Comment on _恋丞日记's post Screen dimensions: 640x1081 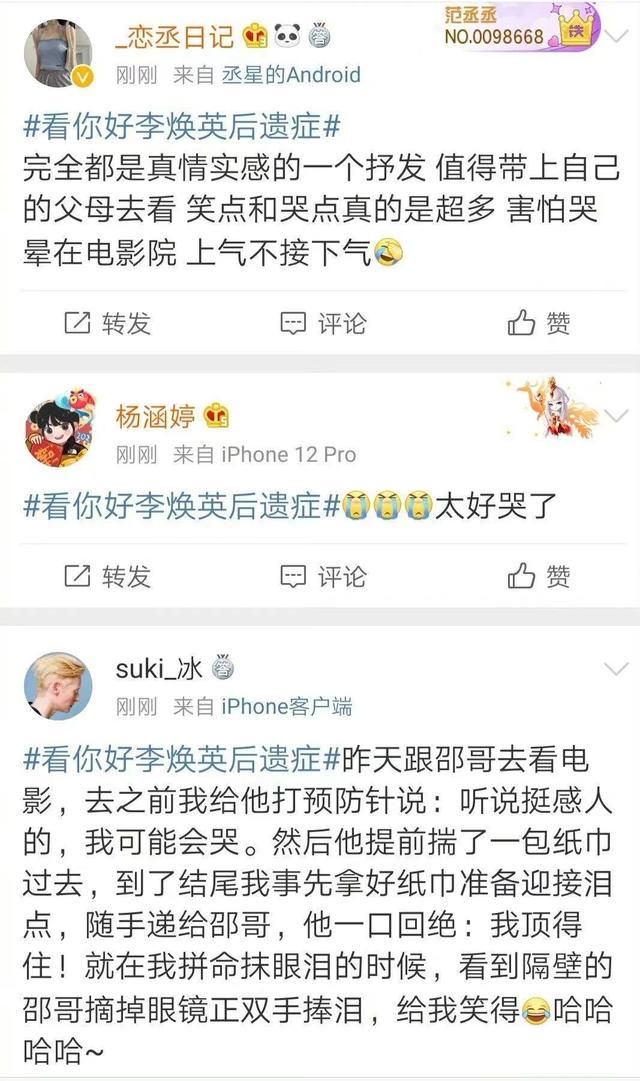click(x=323, y=323)
